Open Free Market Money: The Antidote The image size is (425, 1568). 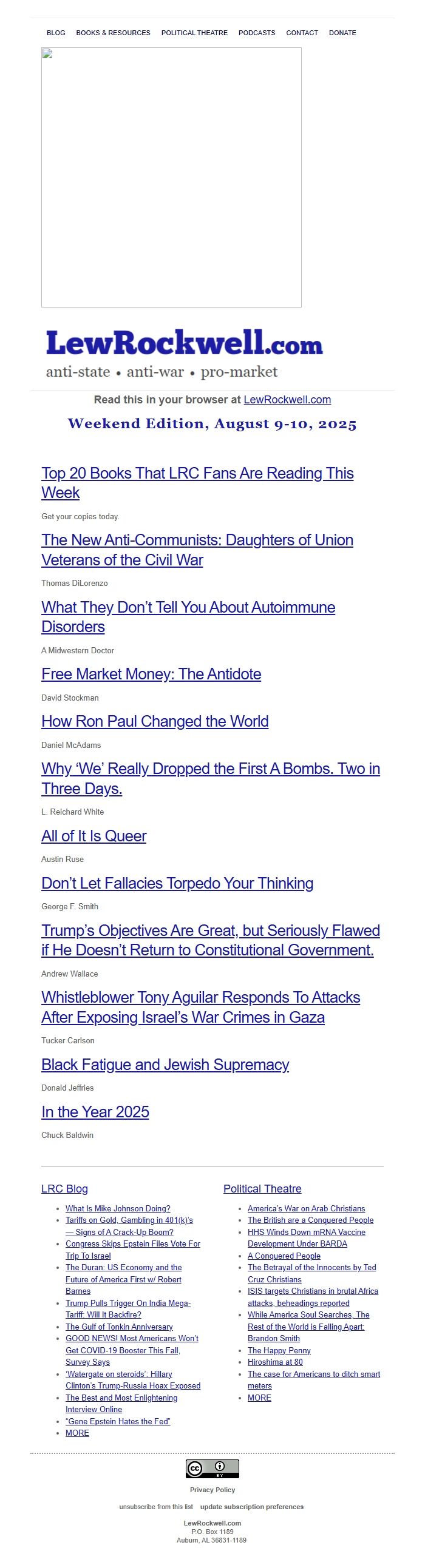(151, 674)
